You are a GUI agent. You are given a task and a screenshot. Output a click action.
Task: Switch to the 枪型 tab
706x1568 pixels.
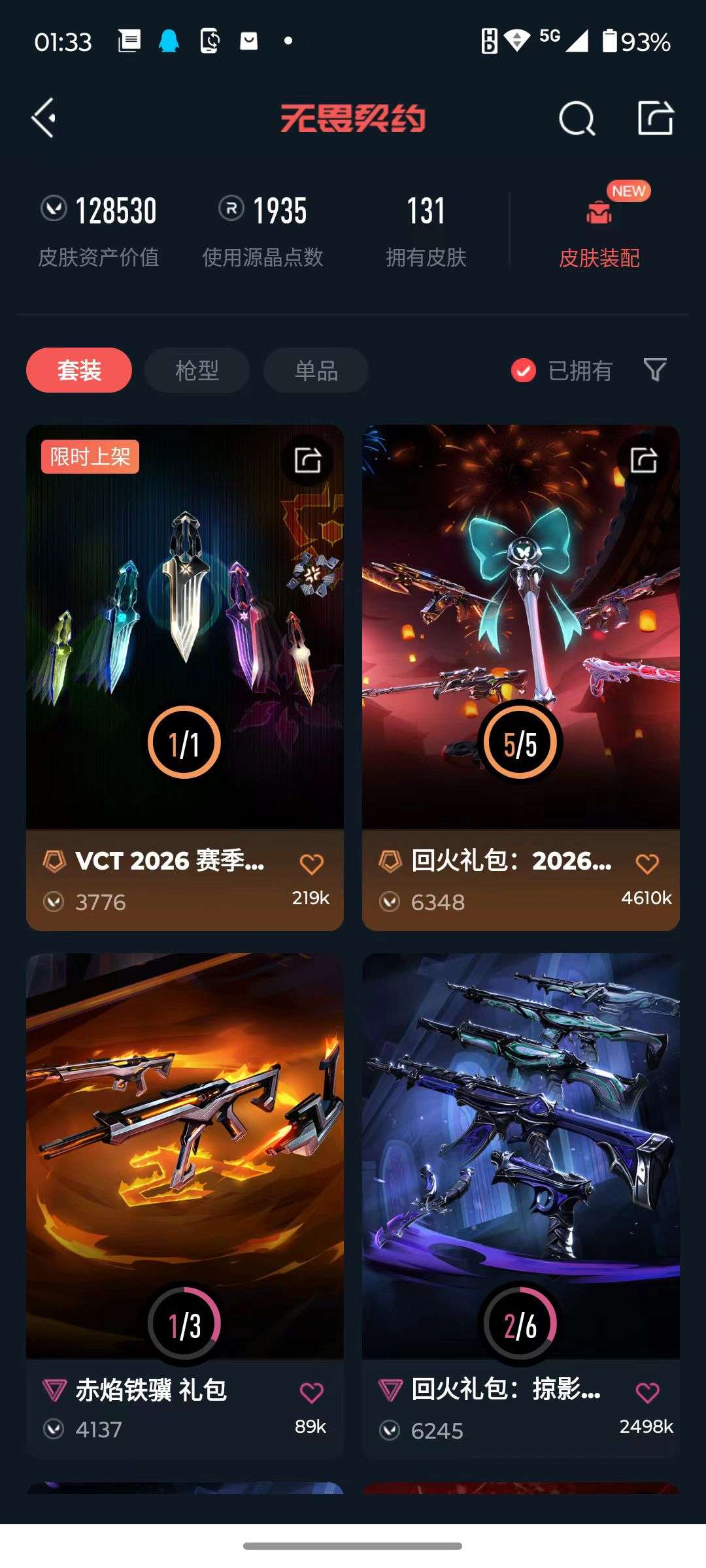click(x=197, y=370)
